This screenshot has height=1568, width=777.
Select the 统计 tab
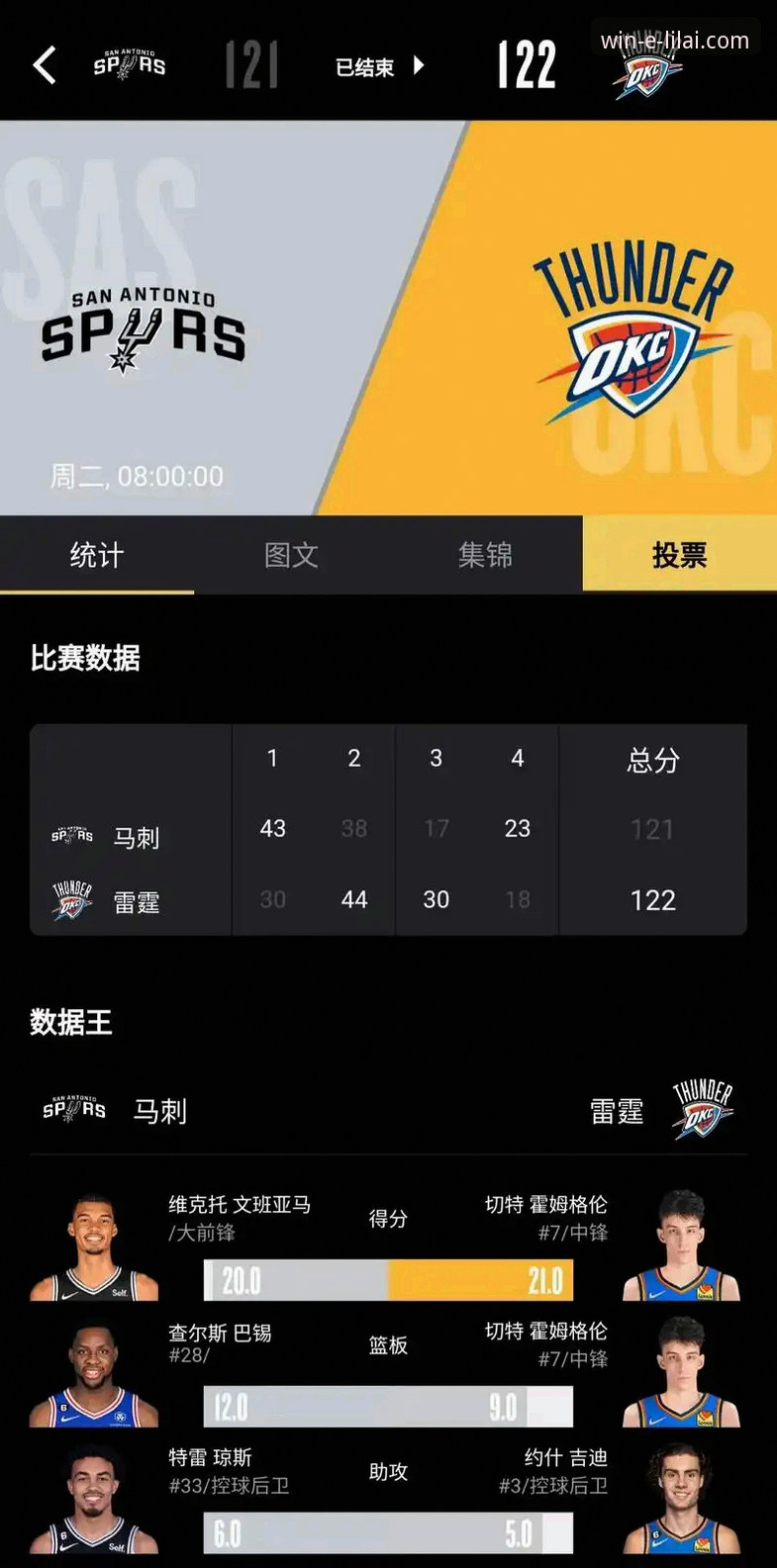point(97,555)
